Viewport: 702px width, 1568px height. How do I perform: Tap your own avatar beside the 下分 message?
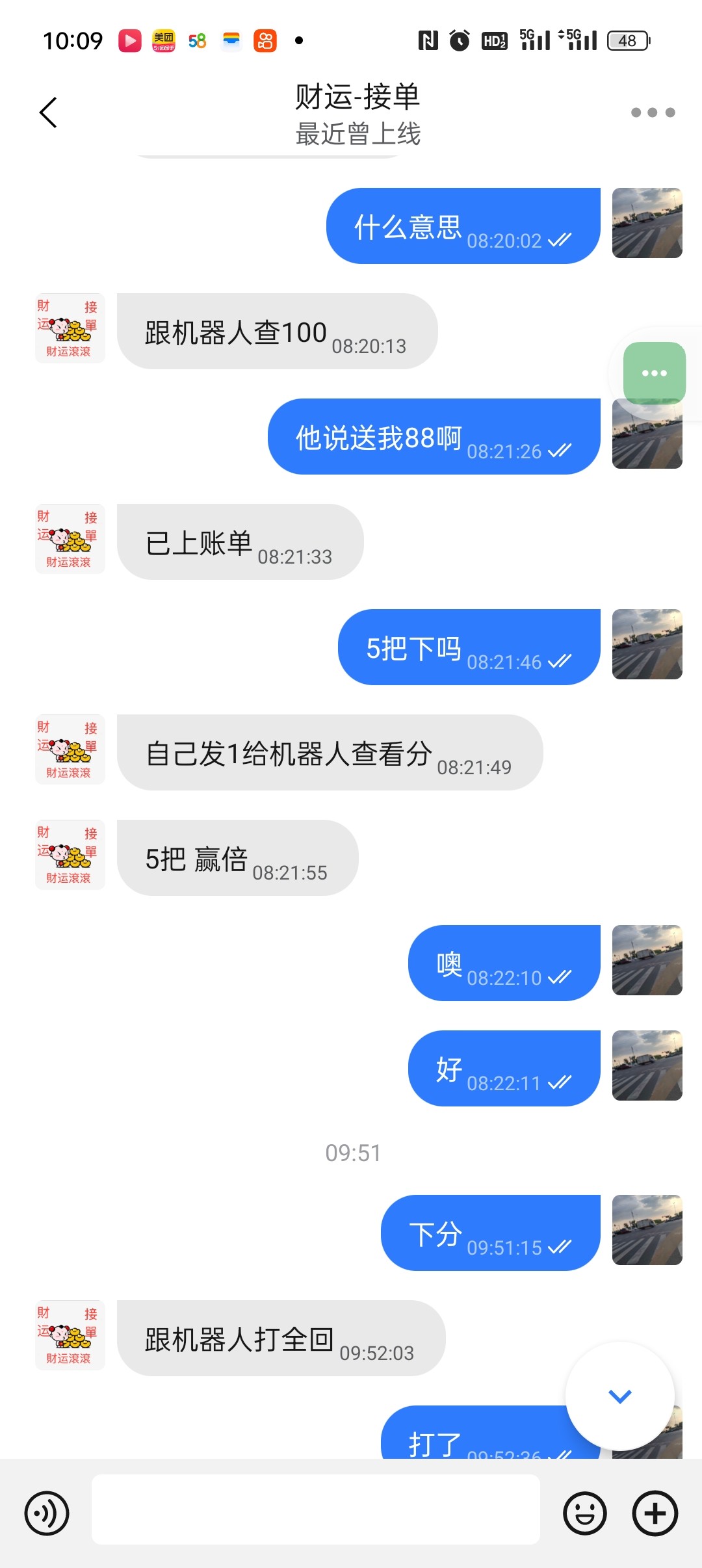coord(647,1232)
